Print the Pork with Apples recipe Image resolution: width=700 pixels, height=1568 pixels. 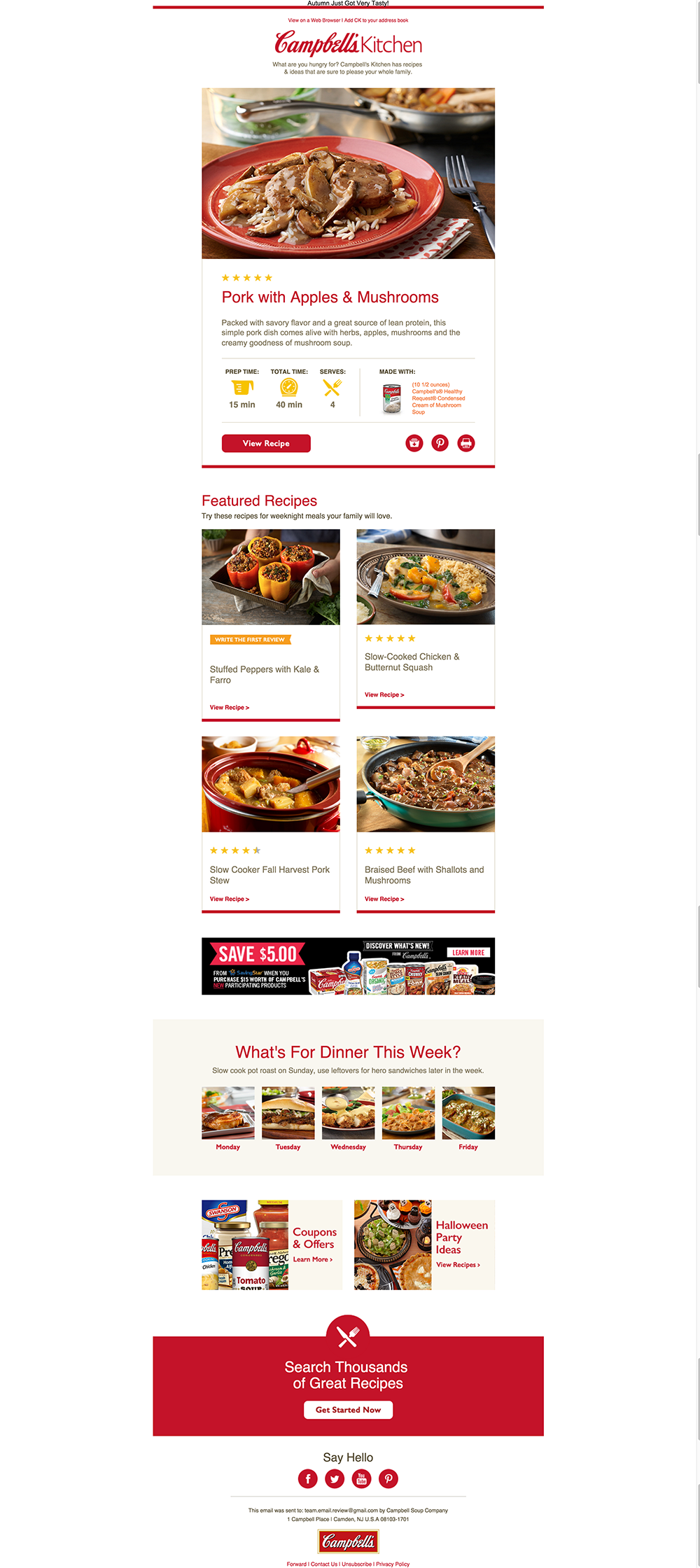click(x=466, y=443)
